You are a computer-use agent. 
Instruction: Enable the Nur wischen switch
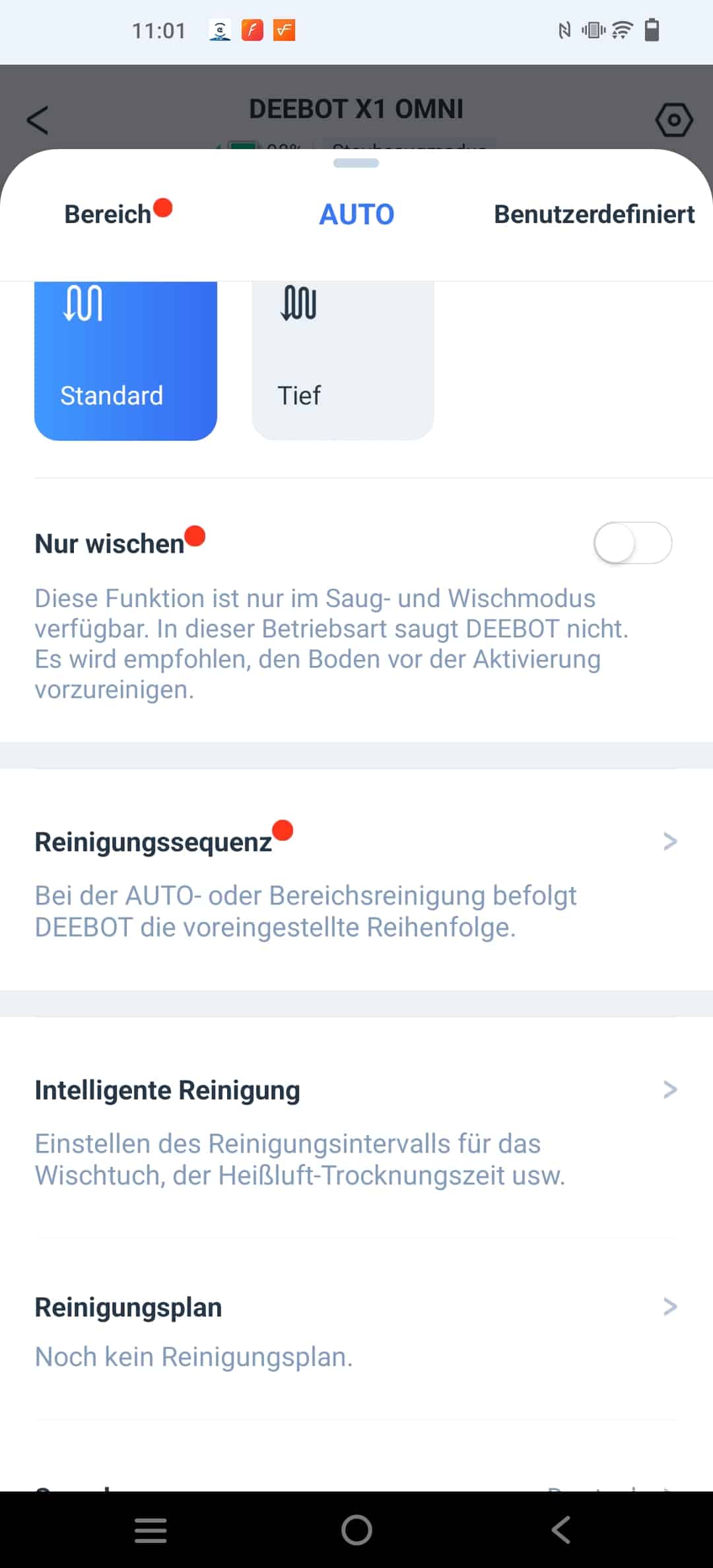pos(632,543)
